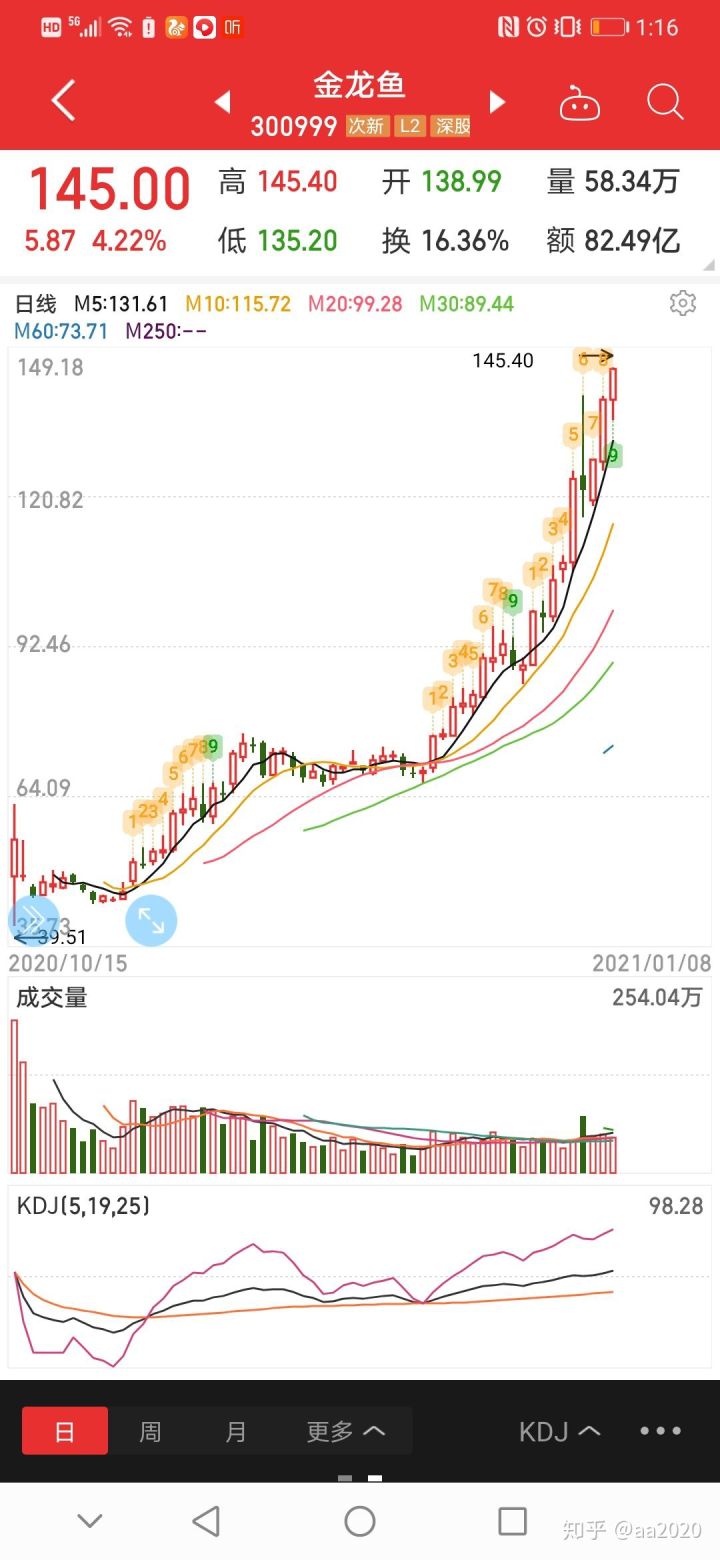Collapse navigation bar with down chevron
The width and height of the screenshot is (720, 1560).
point(89,1521)
